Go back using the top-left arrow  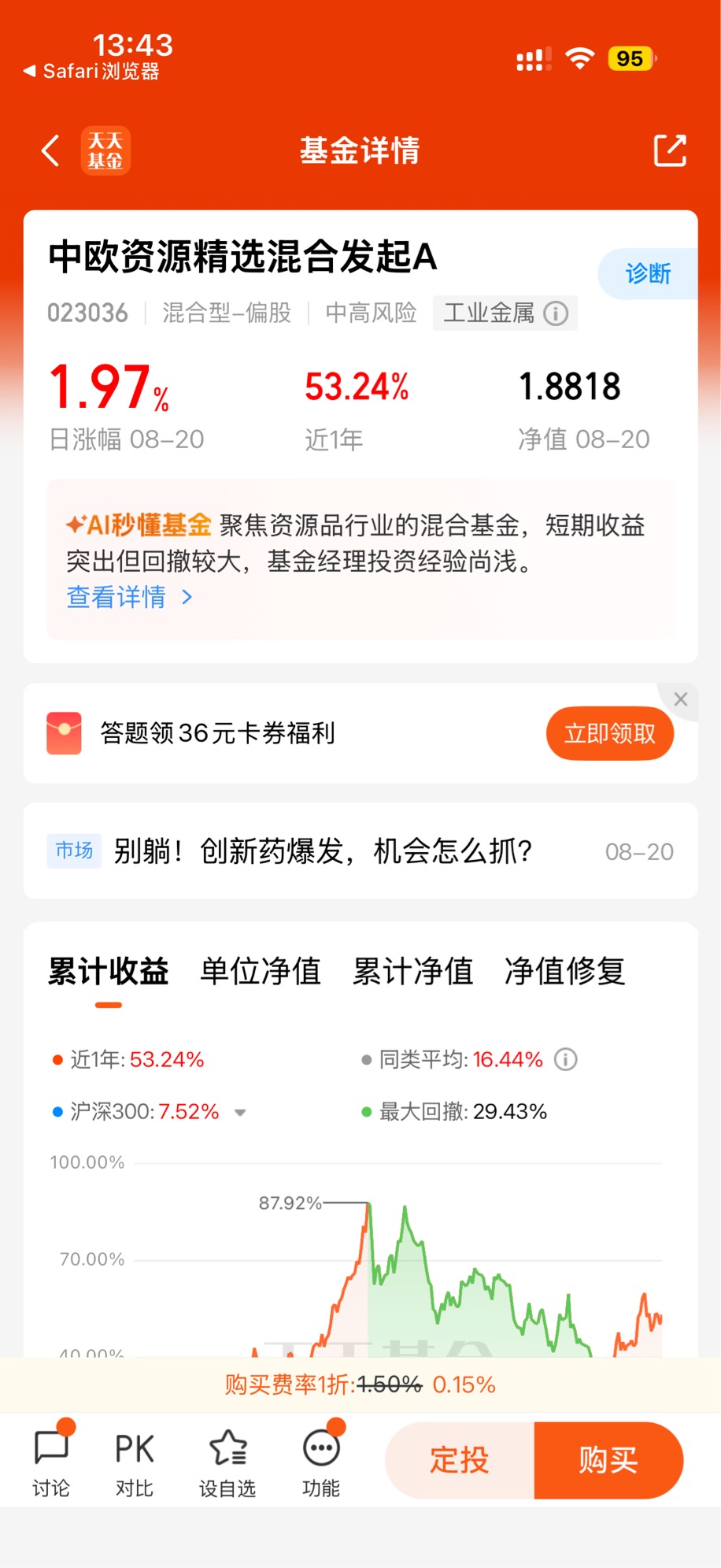pyautogui.click(x=50, y=150)
